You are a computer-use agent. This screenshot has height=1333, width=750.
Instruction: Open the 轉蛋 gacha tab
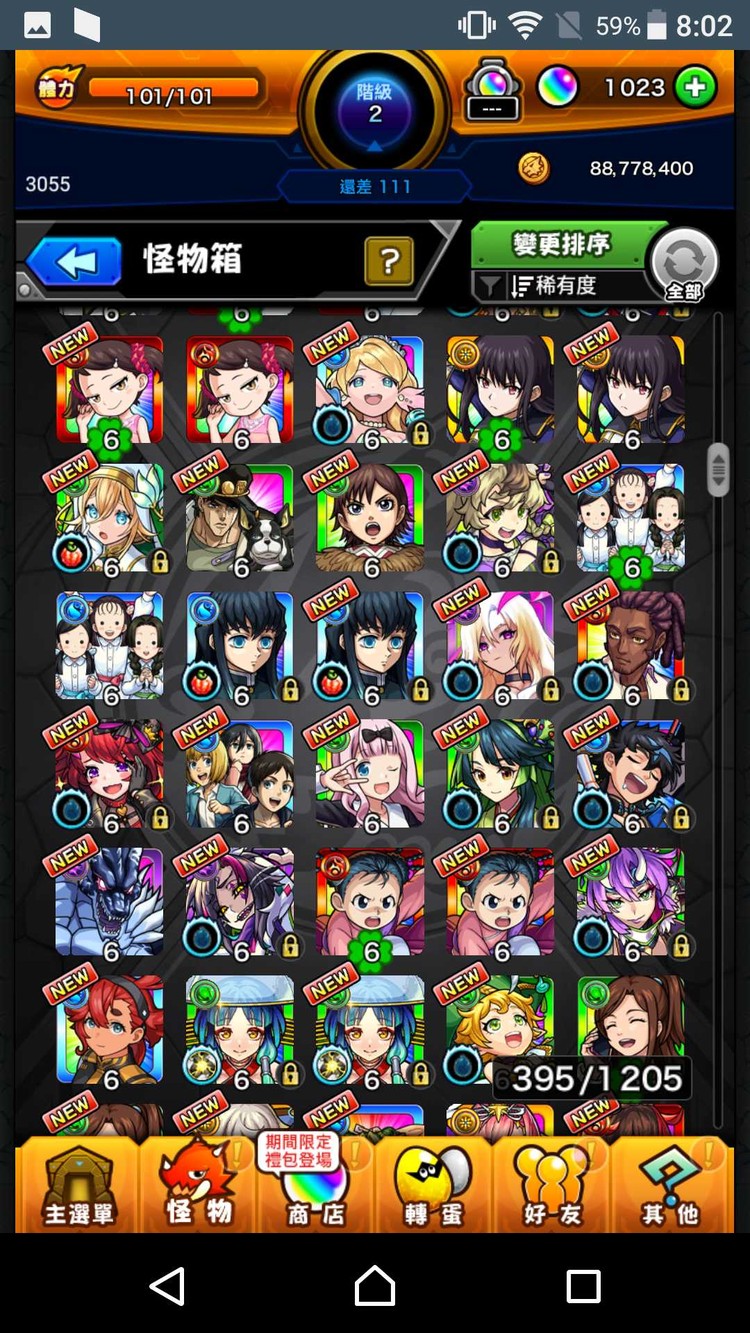[432, 1184]
